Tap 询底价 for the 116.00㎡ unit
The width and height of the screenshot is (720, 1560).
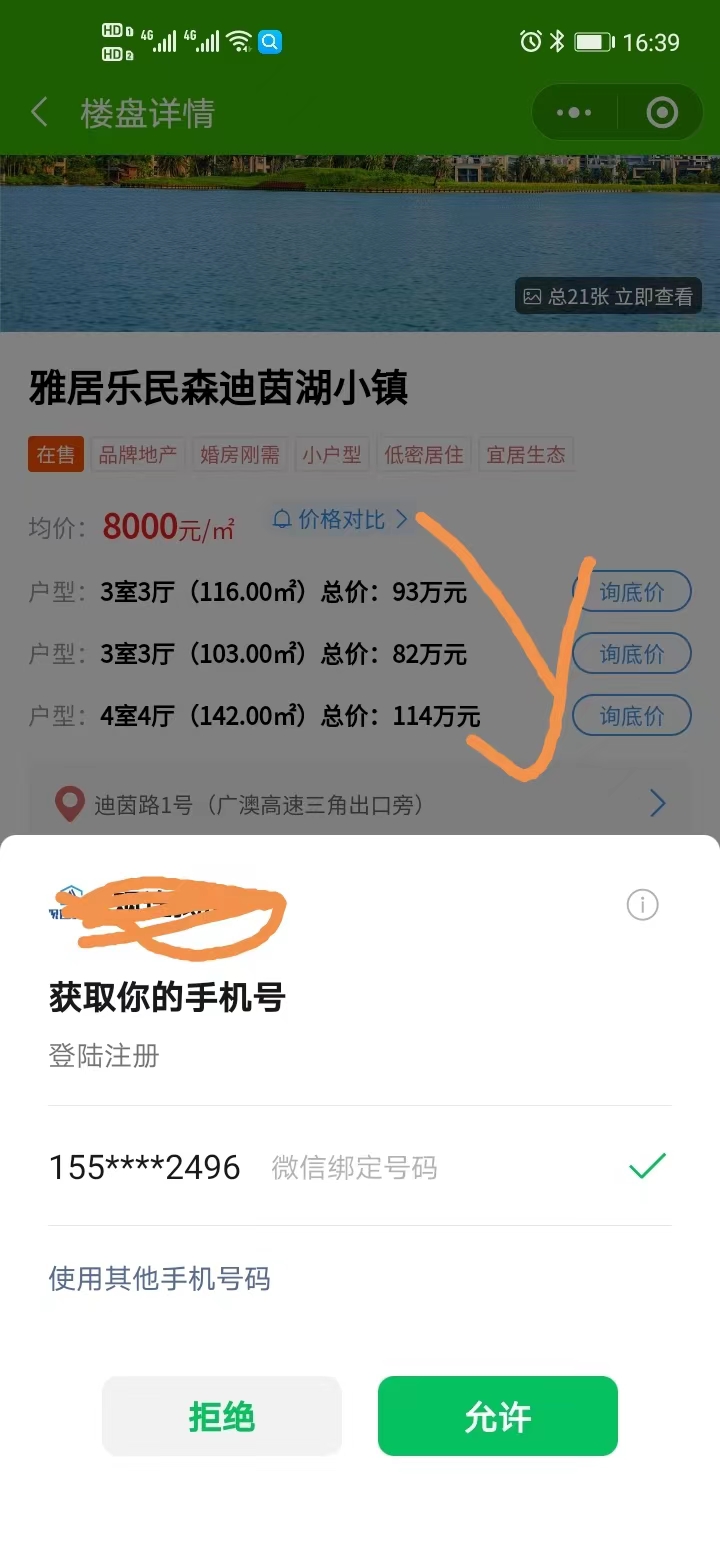click(x=631, y=592)
